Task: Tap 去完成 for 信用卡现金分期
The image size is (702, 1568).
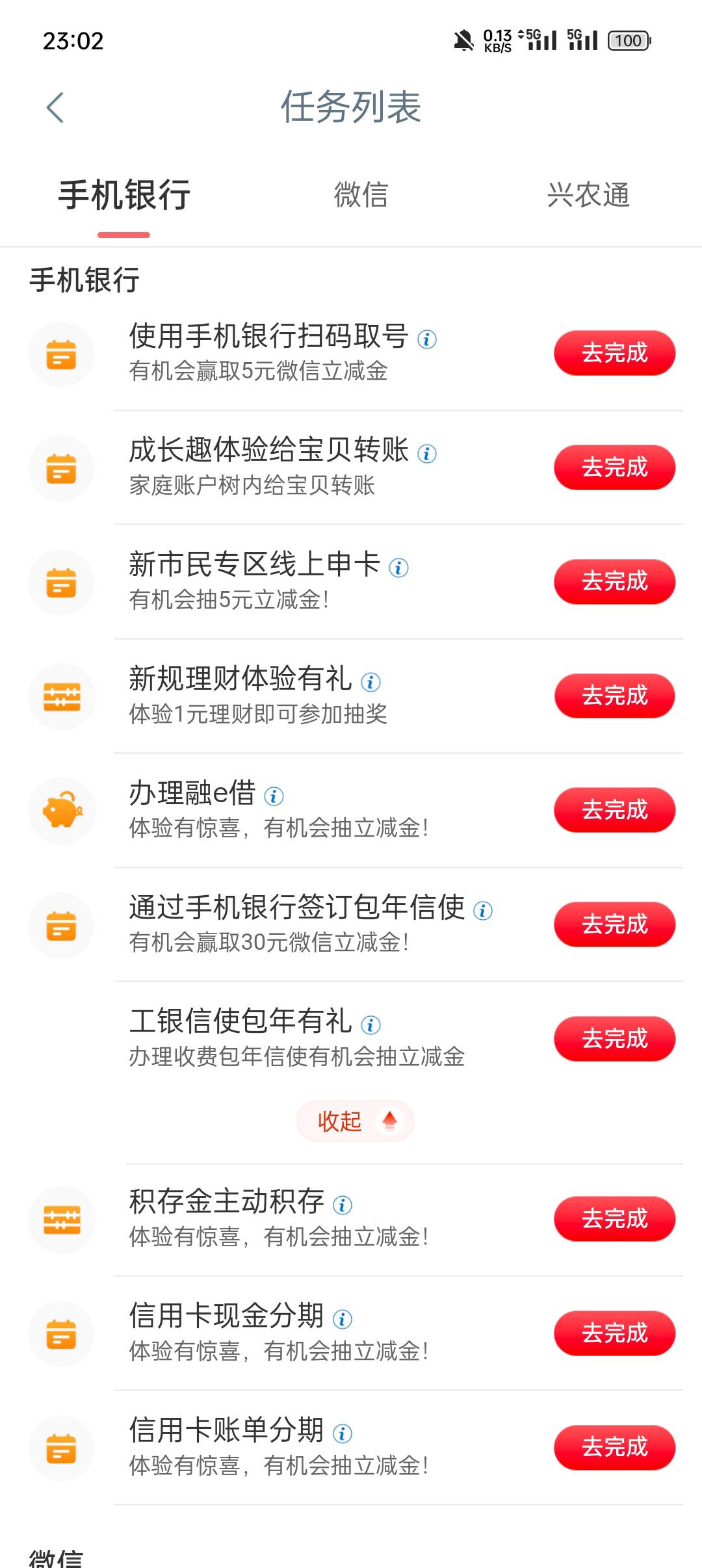Action: [x=614, y=1333]
